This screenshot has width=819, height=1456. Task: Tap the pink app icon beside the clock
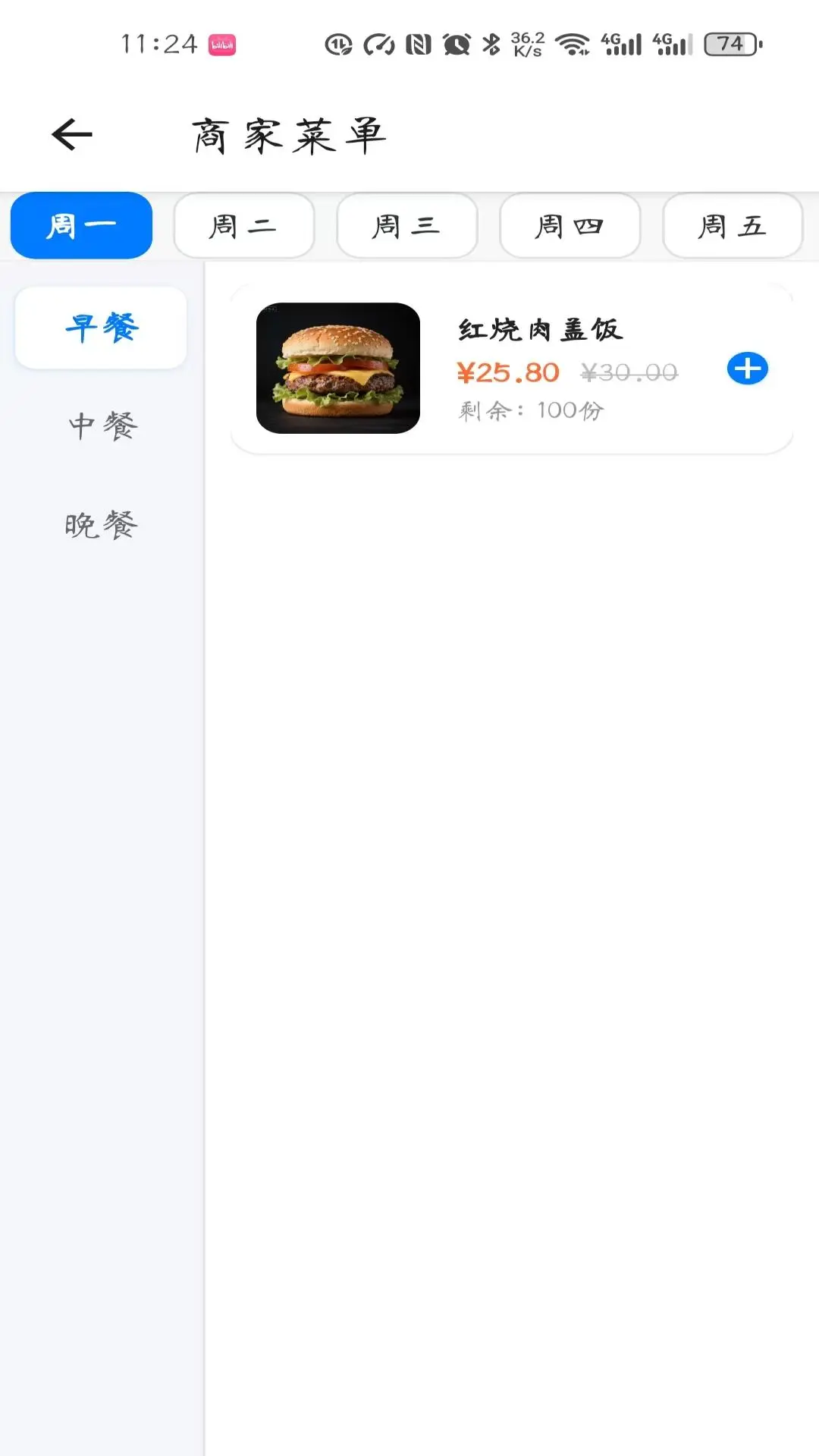click(x=223, y=43)
